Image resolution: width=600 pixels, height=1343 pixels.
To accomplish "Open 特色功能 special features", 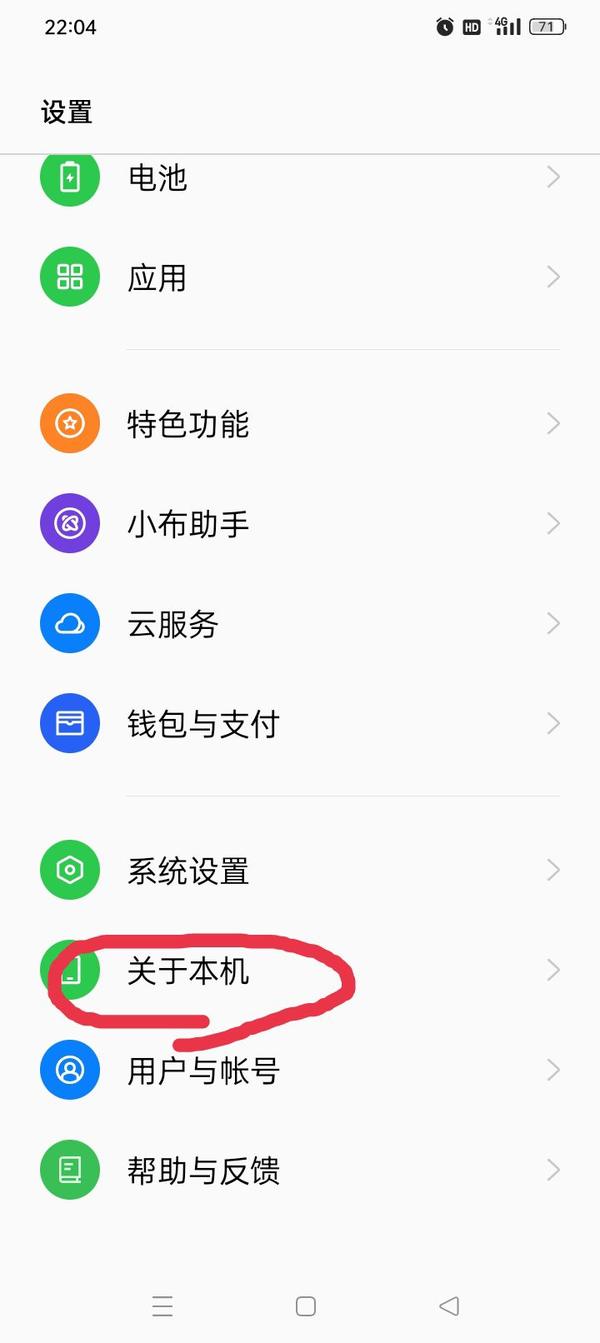I will (x=300, y=424).
